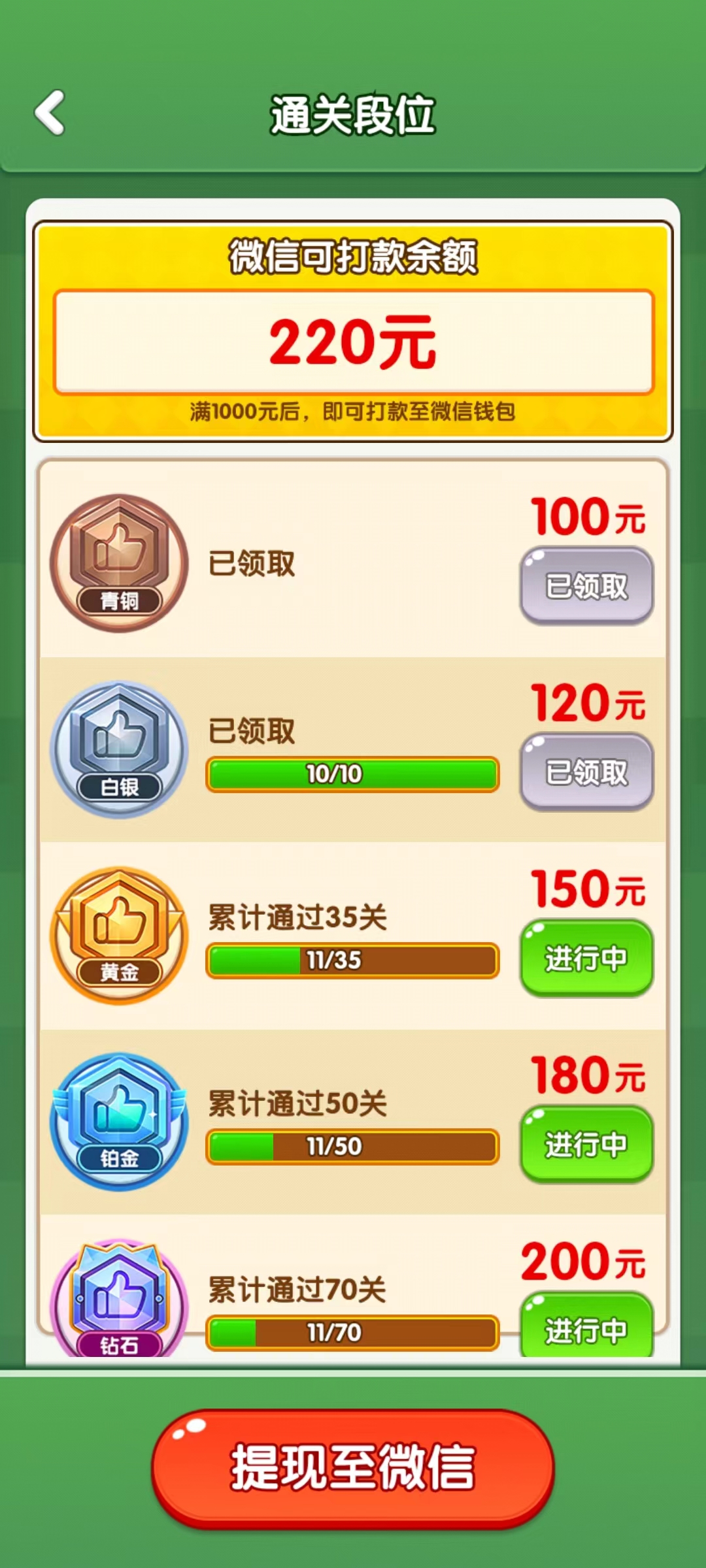Tap 进行中 button for the 180元 platinum reward

[x=586, y=1144]
